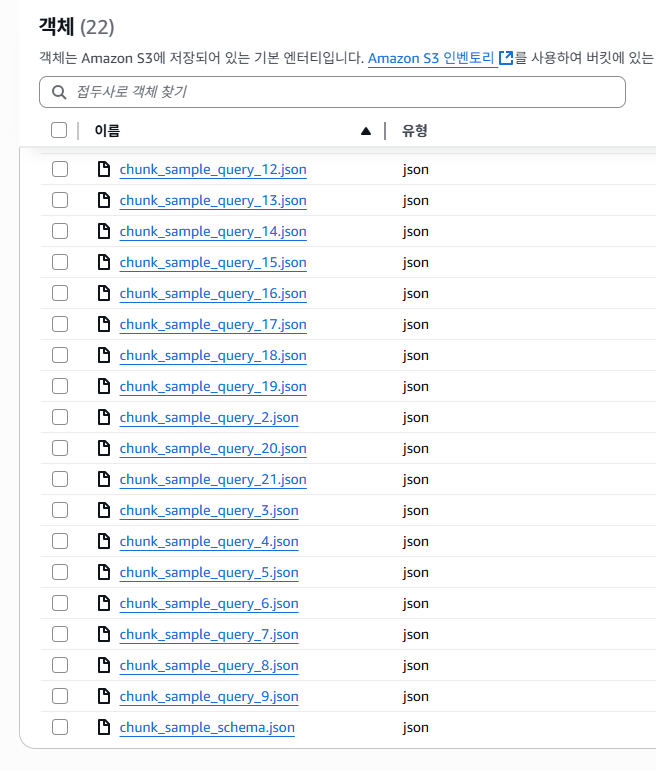Mark chunk_sample_query_21.json checkbox
Screen dimensions: 656x771
pos(60,479)
